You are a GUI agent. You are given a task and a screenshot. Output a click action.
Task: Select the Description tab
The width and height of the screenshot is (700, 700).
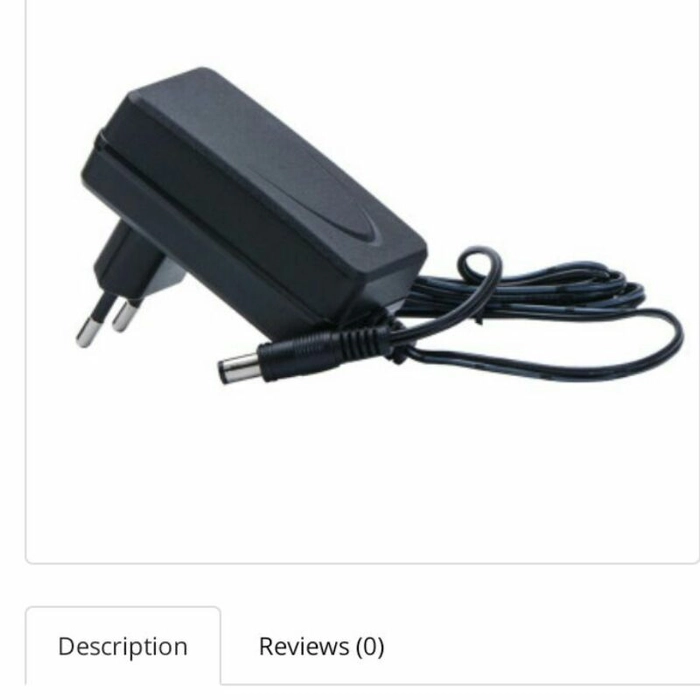[x=122, y=646]
